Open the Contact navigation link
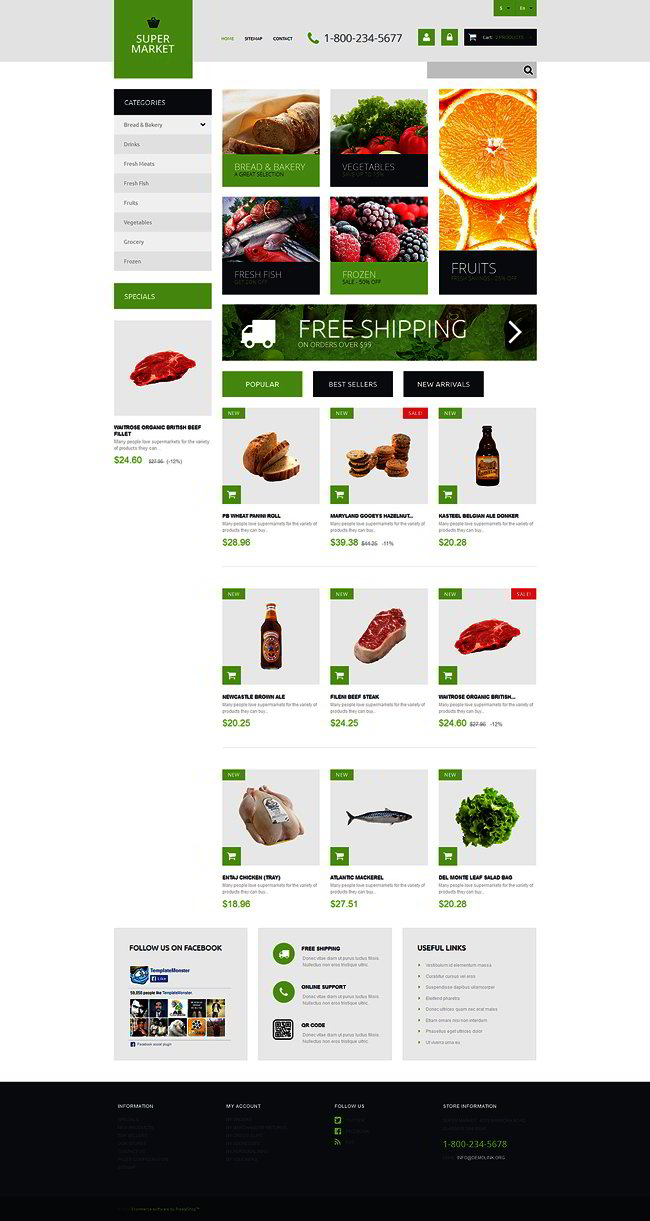 click(x=283, y=38)
